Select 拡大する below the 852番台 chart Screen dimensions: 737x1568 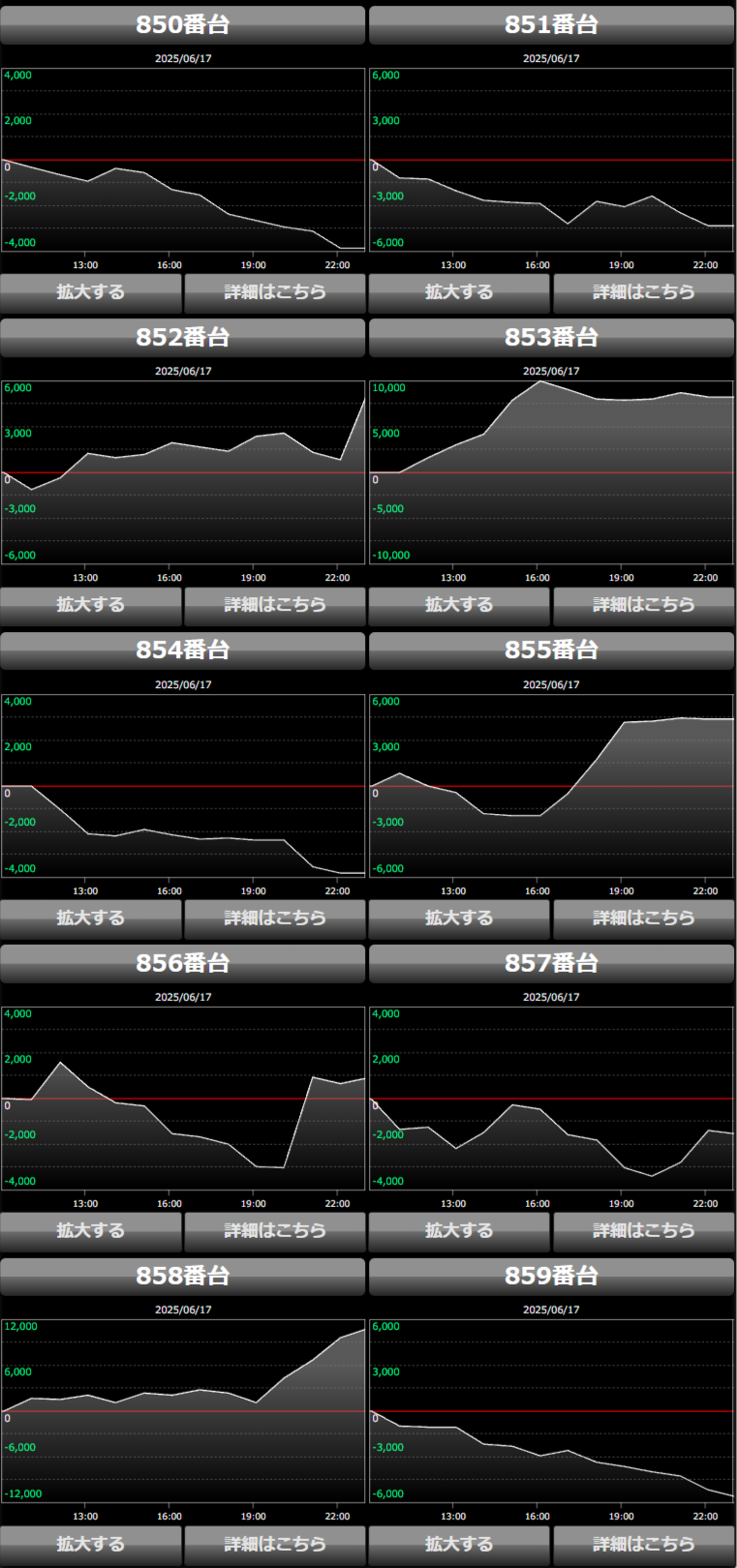91,605
